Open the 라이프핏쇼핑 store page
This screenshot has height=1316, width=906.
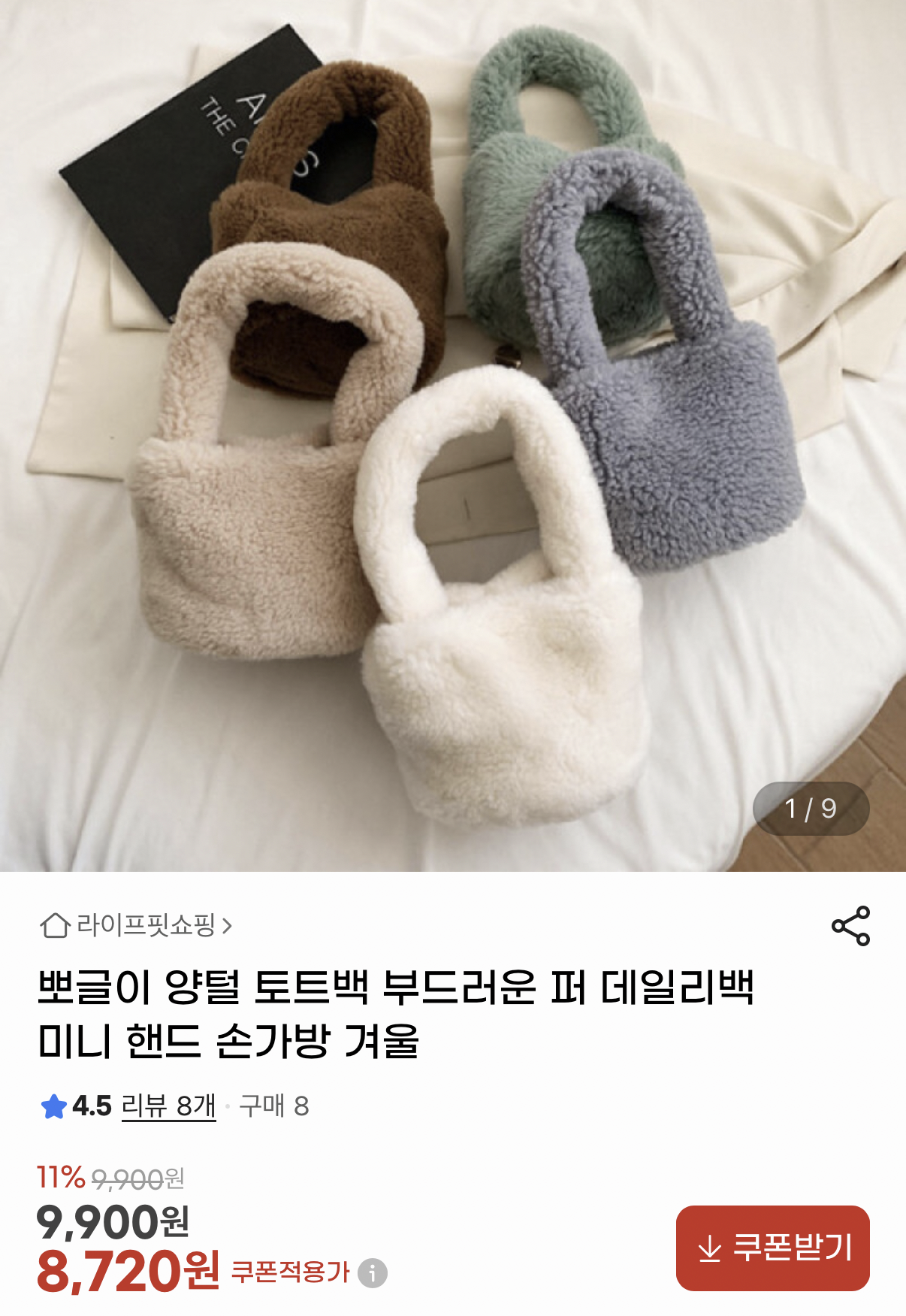(x=137, y=925)
